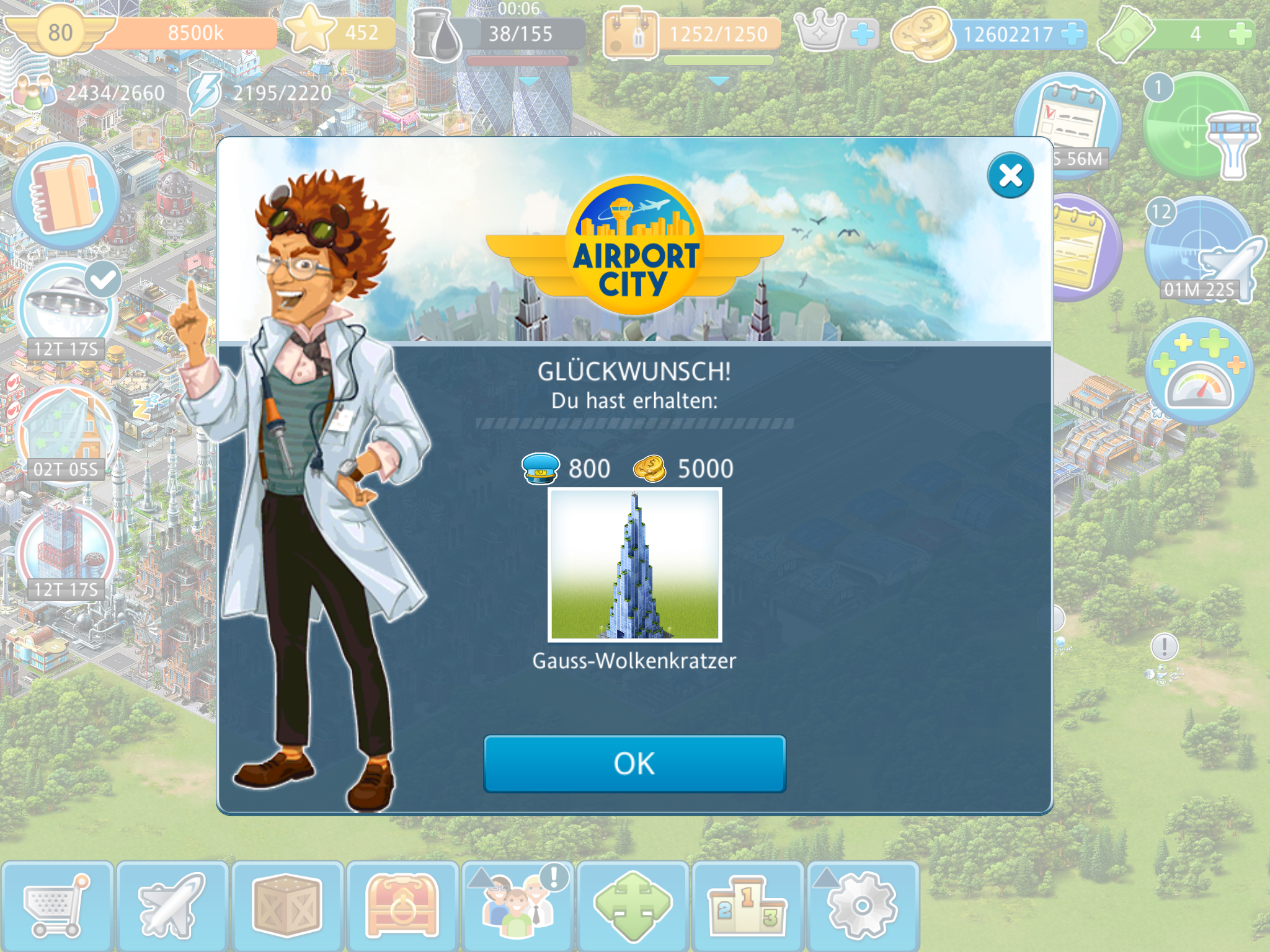Open the treasure chest collections
Image resolution: width=1270 pixels, height=952 pixels.
pos(402,906)
